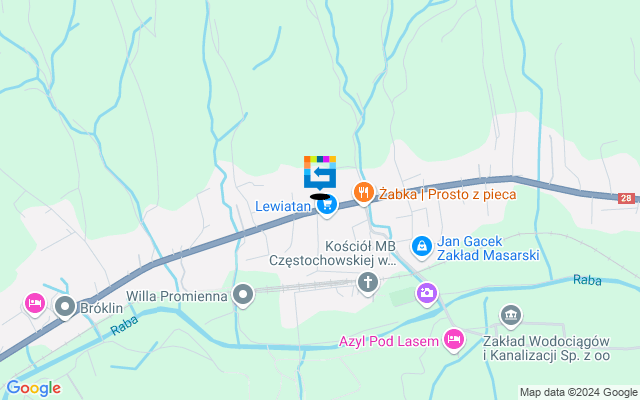Select the Żabka | Prosto z pieca marker
The width and height of the screenshot is (640, 400).
(363, 191)
